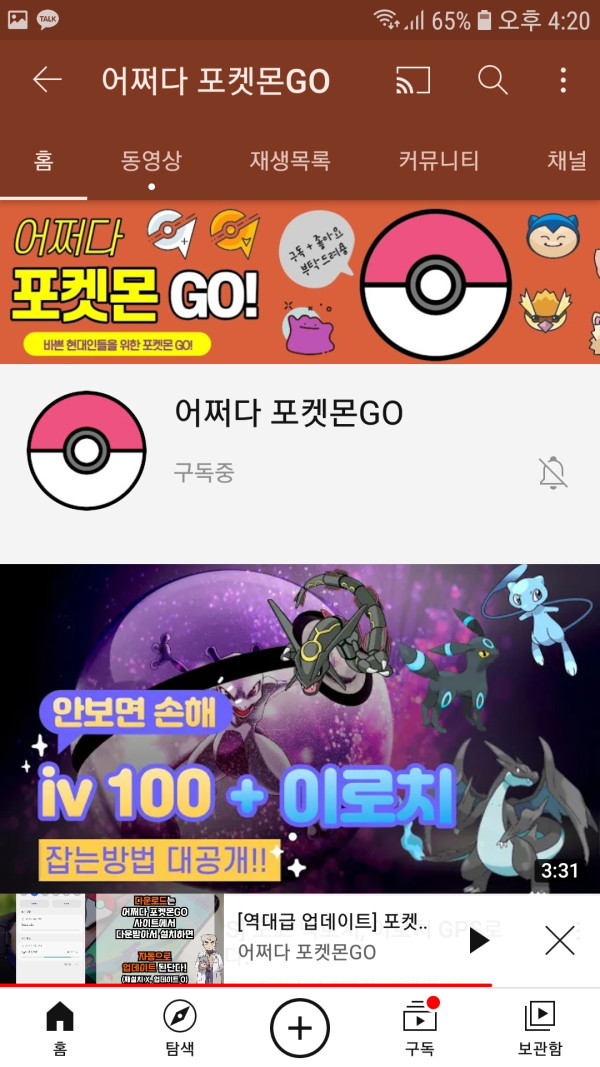Switch to the 커뮤니티 tab
600x1067 pixels.
(438, 160)
